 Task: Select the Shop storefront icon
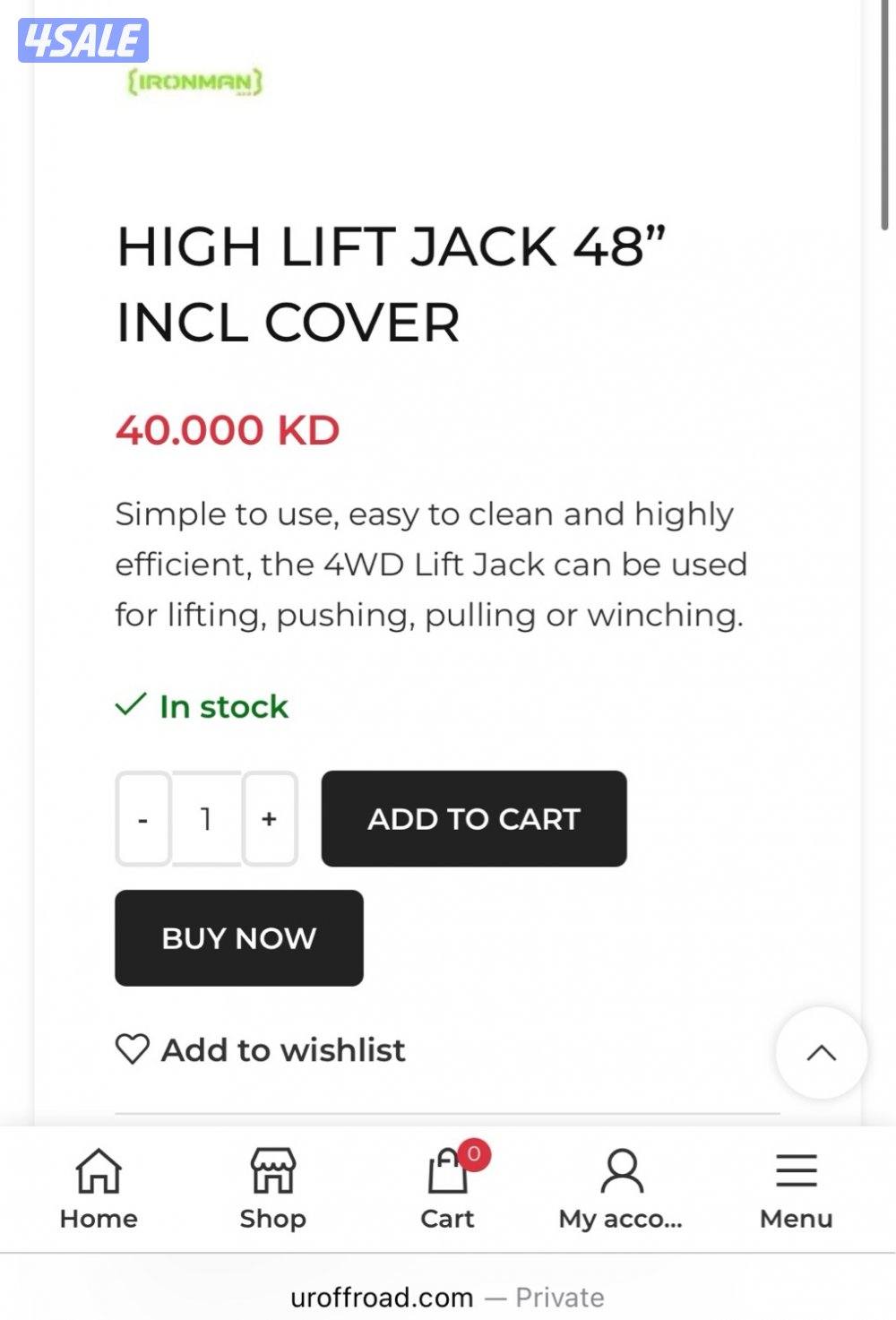[x=271, y=1169]
